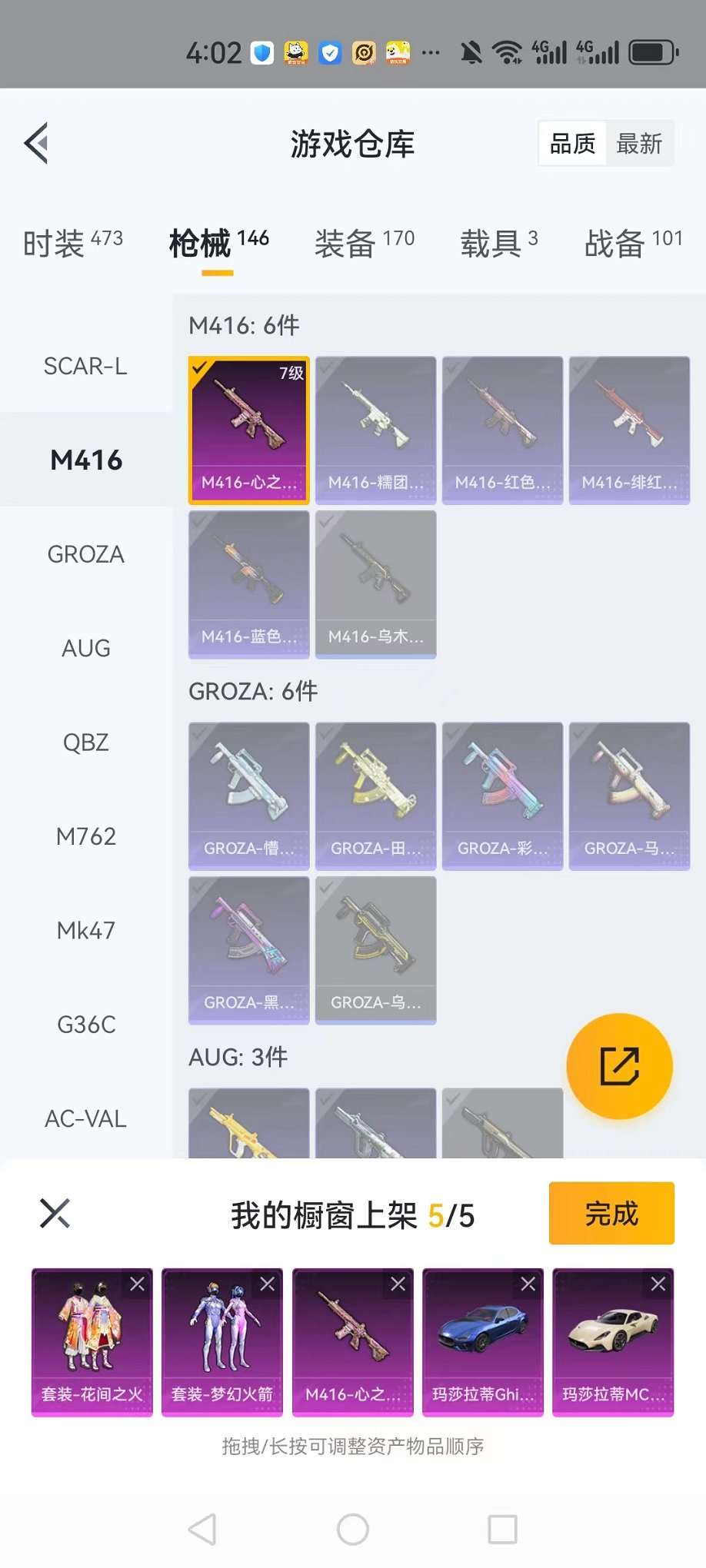Close the 我的橱窗上架 panel
The height and width of the screenshot is (1568, 706).
pos(55,1214)
